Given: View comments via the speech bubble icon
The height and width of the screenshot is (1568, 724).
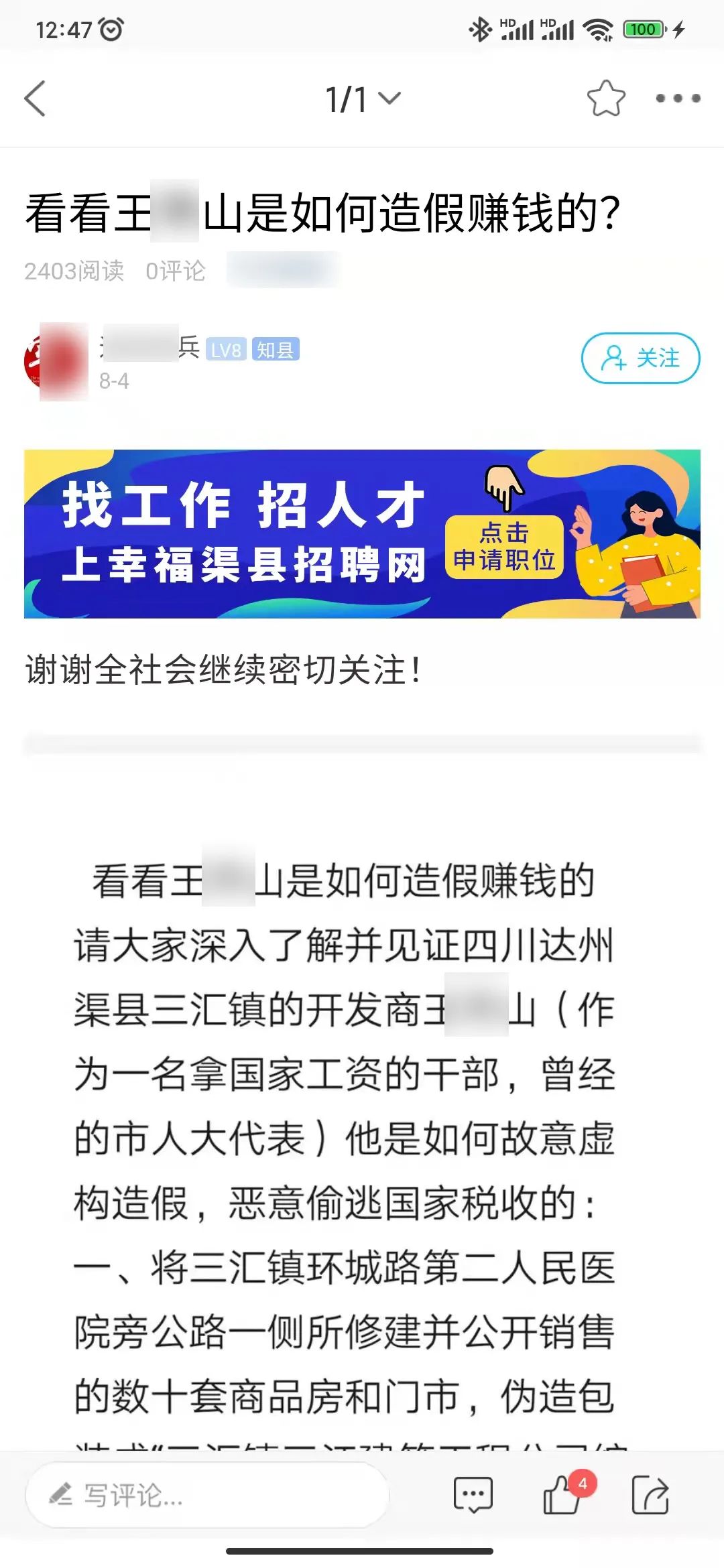Looking at the screenshot, I should (473, 1494).
